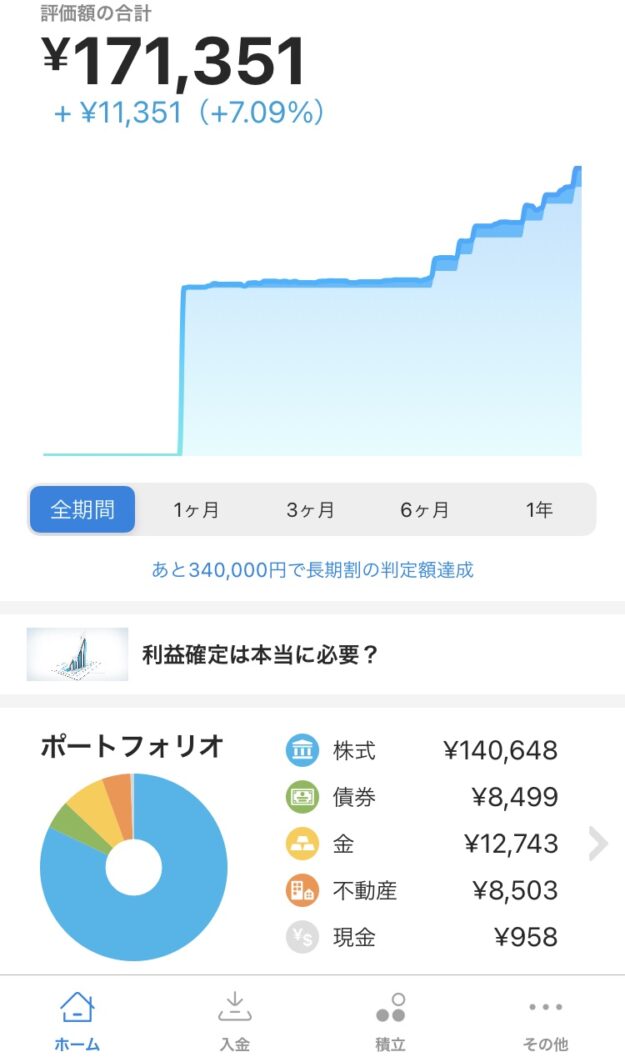Screen dimensions: 625x1057
Task: Show the 1年 chart range
Action: 539,510
